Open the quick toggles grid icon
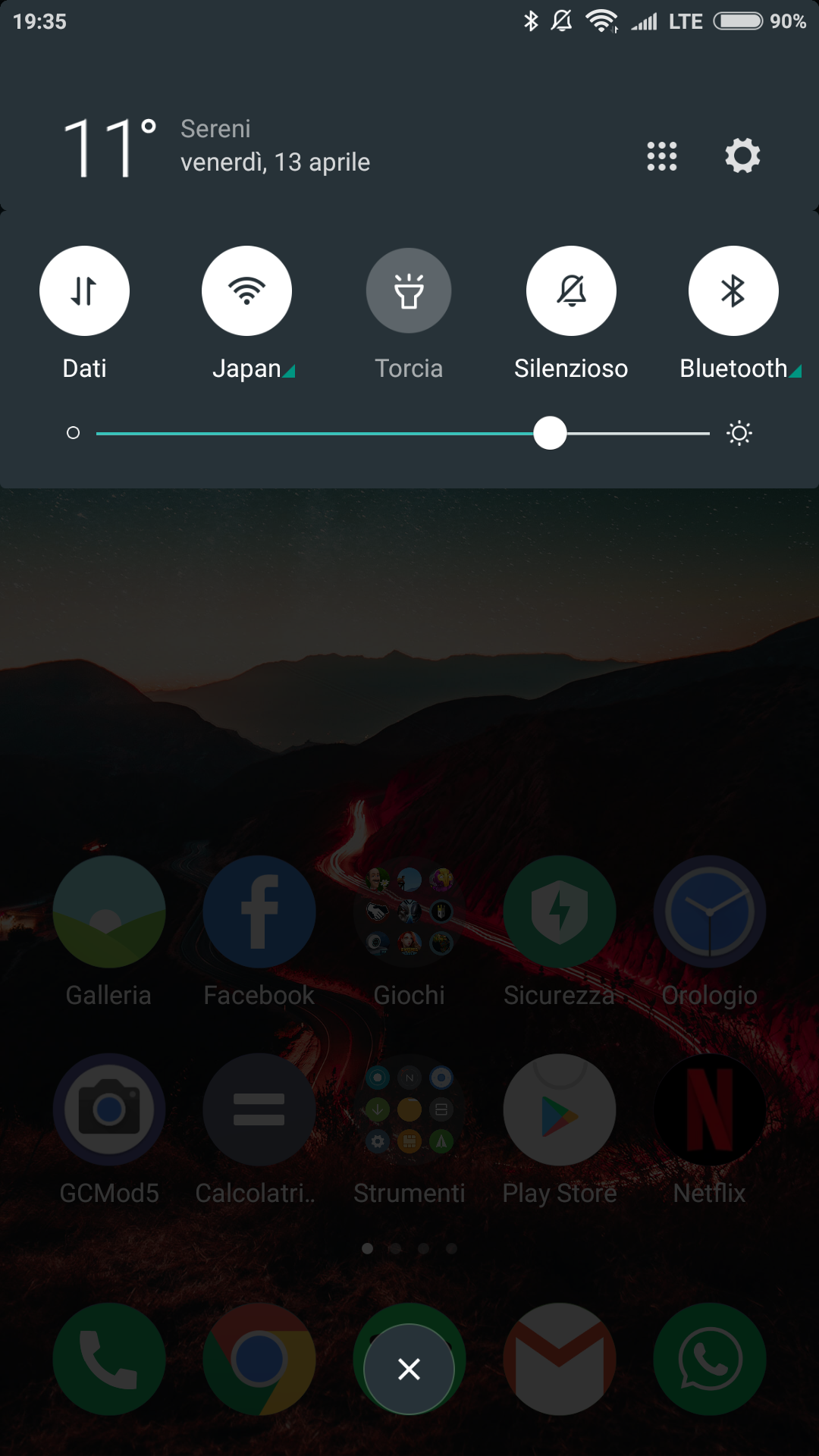Image resolution: width=819 pixels, height=1456 pixels. [662, 156]
